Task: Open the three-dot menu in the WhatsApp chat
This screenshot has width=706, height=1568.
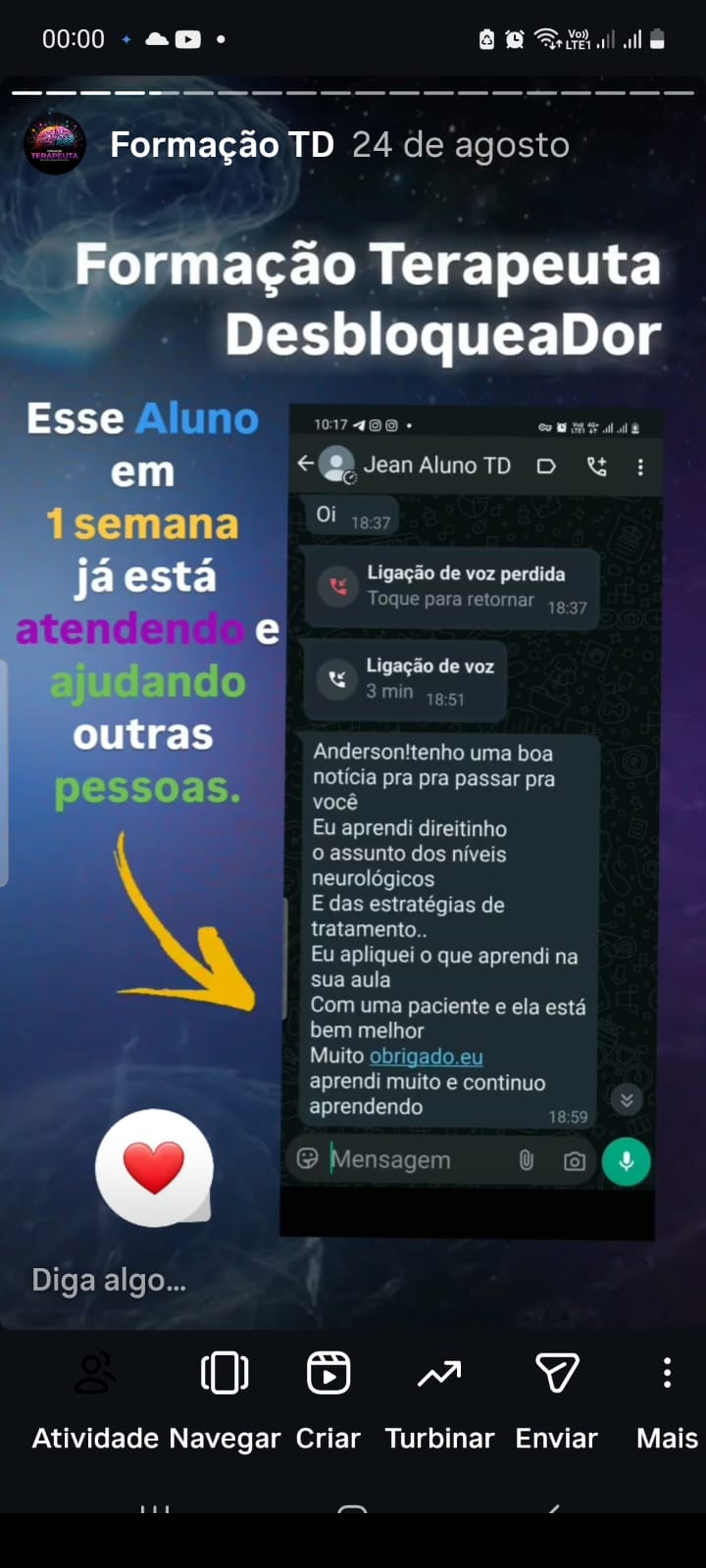Action: tap(640, 467)
